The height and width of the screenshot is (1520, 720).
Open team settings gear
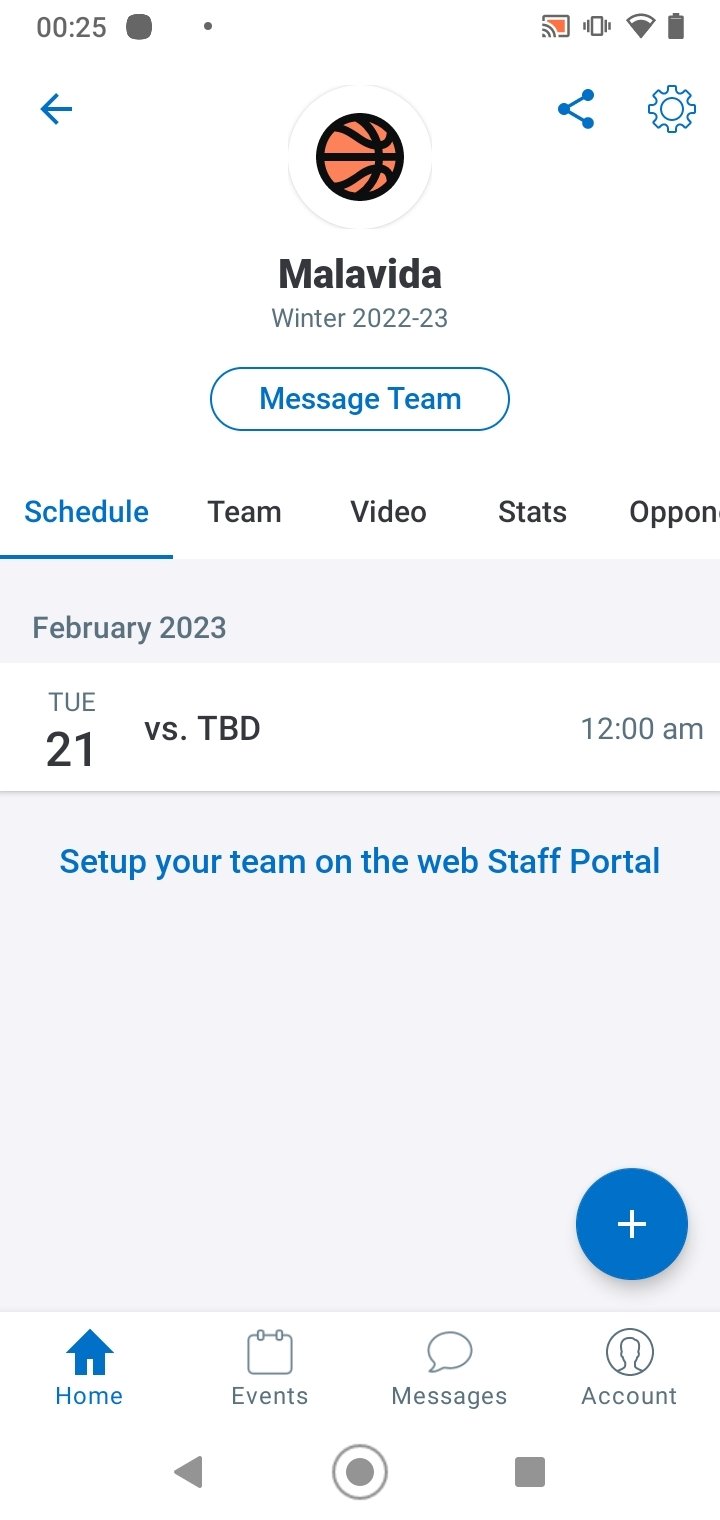click(x=672, y=109)
